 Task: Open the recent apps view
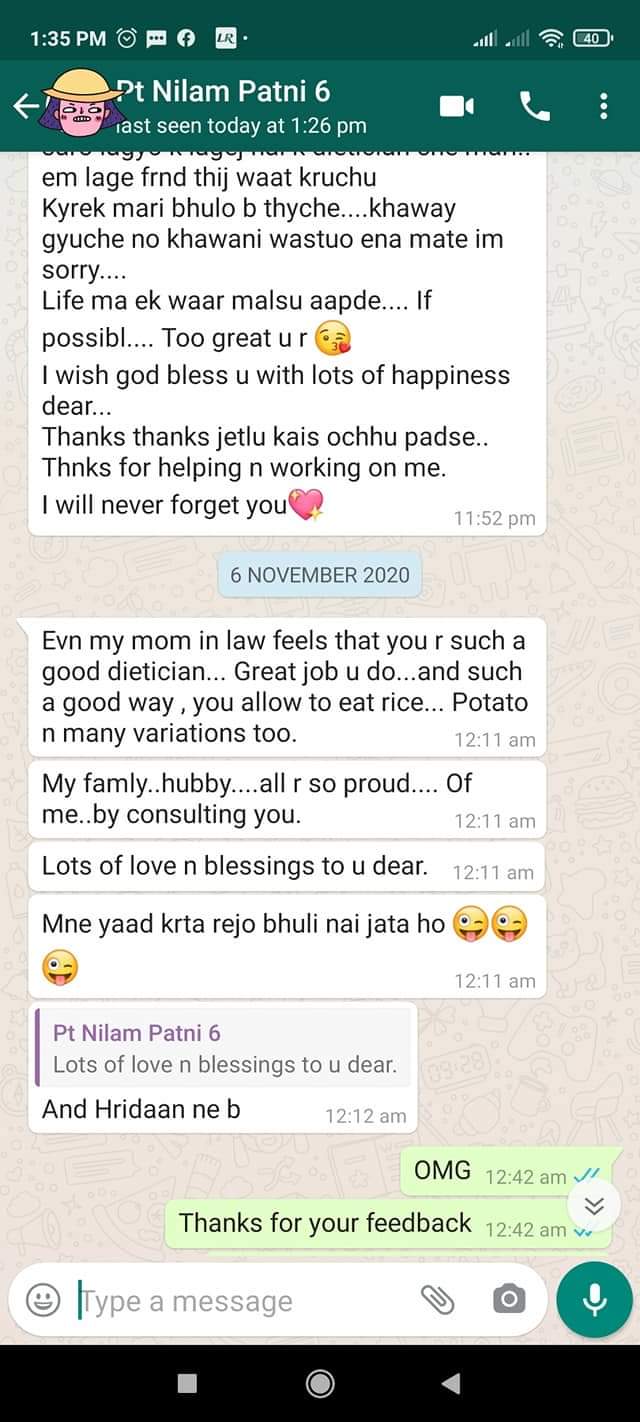(x=187, y=1383)
